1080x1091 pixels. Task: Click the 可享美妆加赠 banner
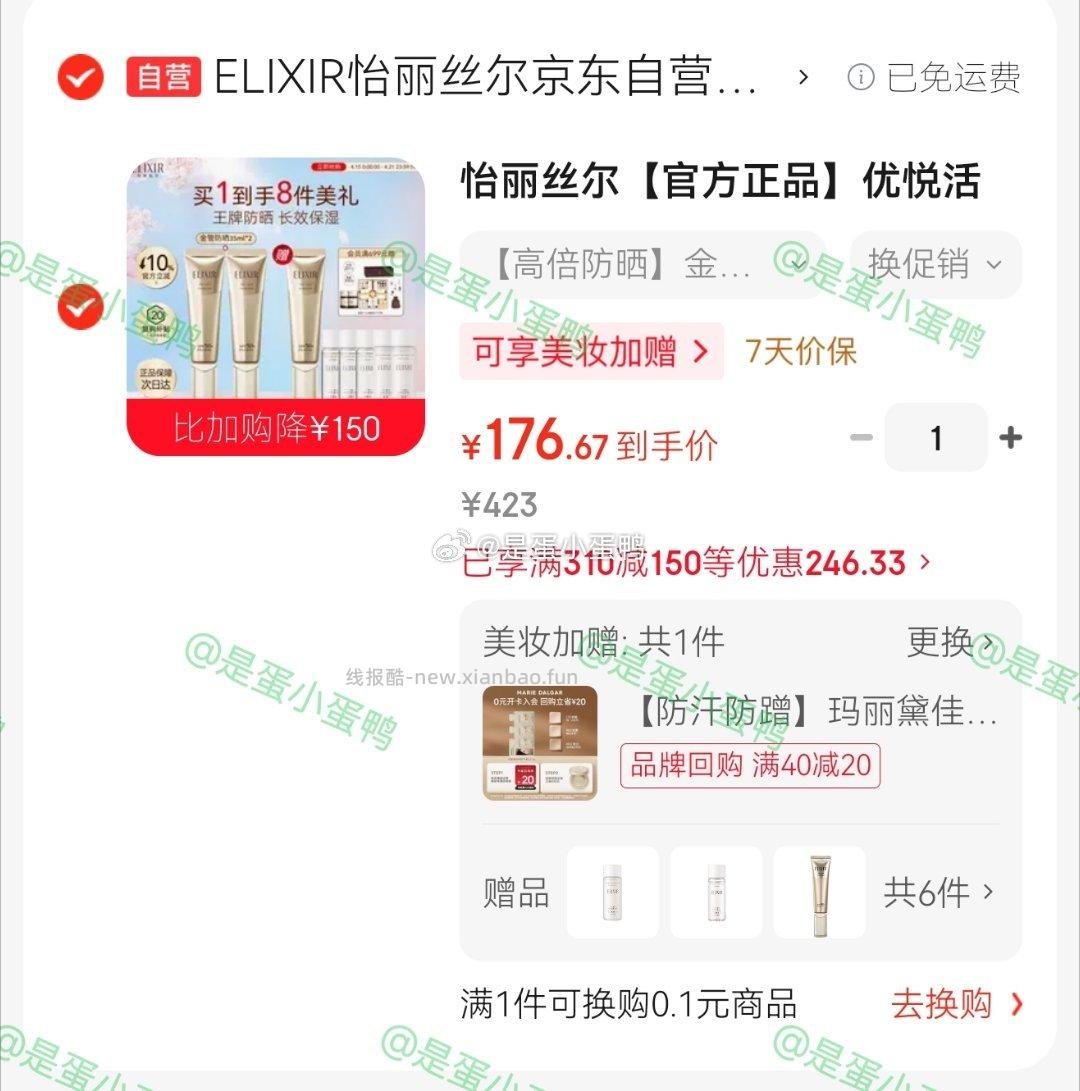point(590,352)
